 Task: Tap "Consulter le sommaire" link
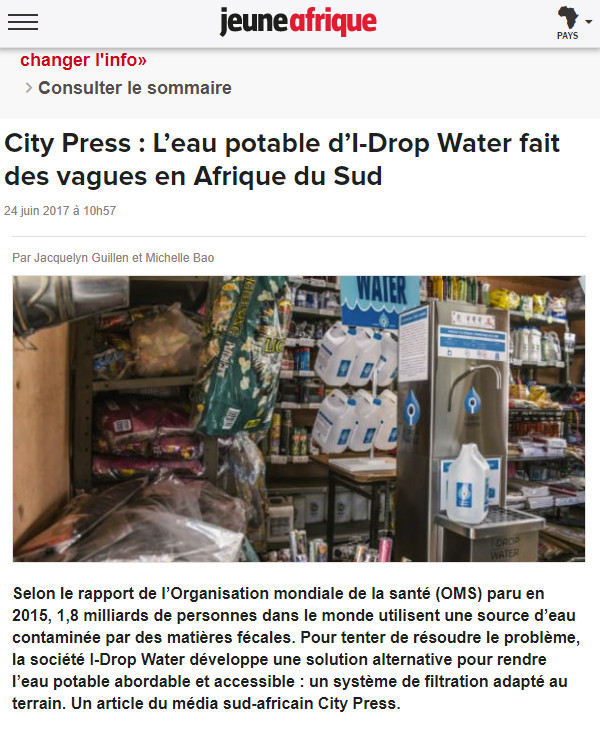click(x=134, y=88)
